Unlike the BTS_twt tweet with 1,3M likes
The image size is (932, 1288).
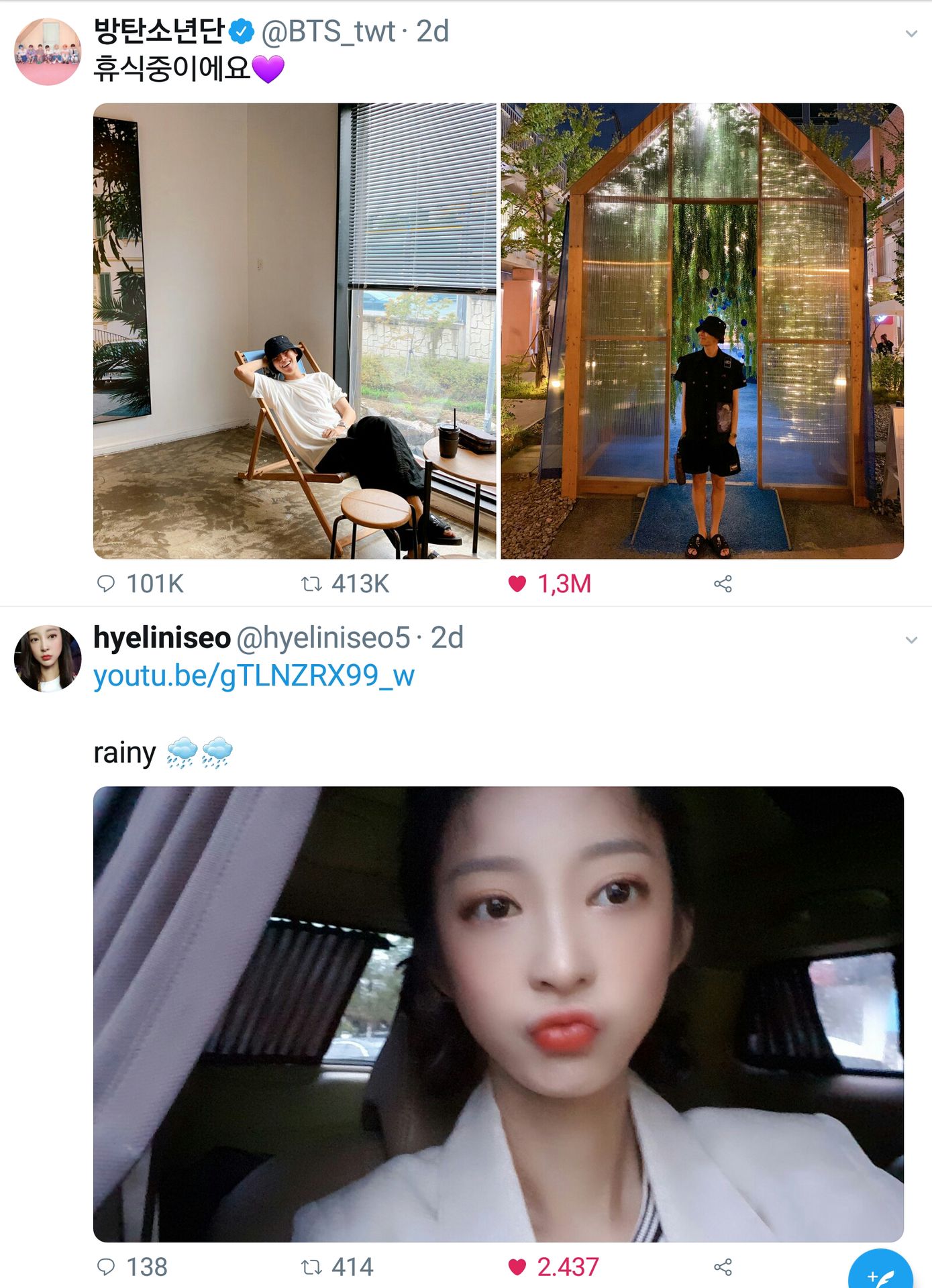click(517, 584)
